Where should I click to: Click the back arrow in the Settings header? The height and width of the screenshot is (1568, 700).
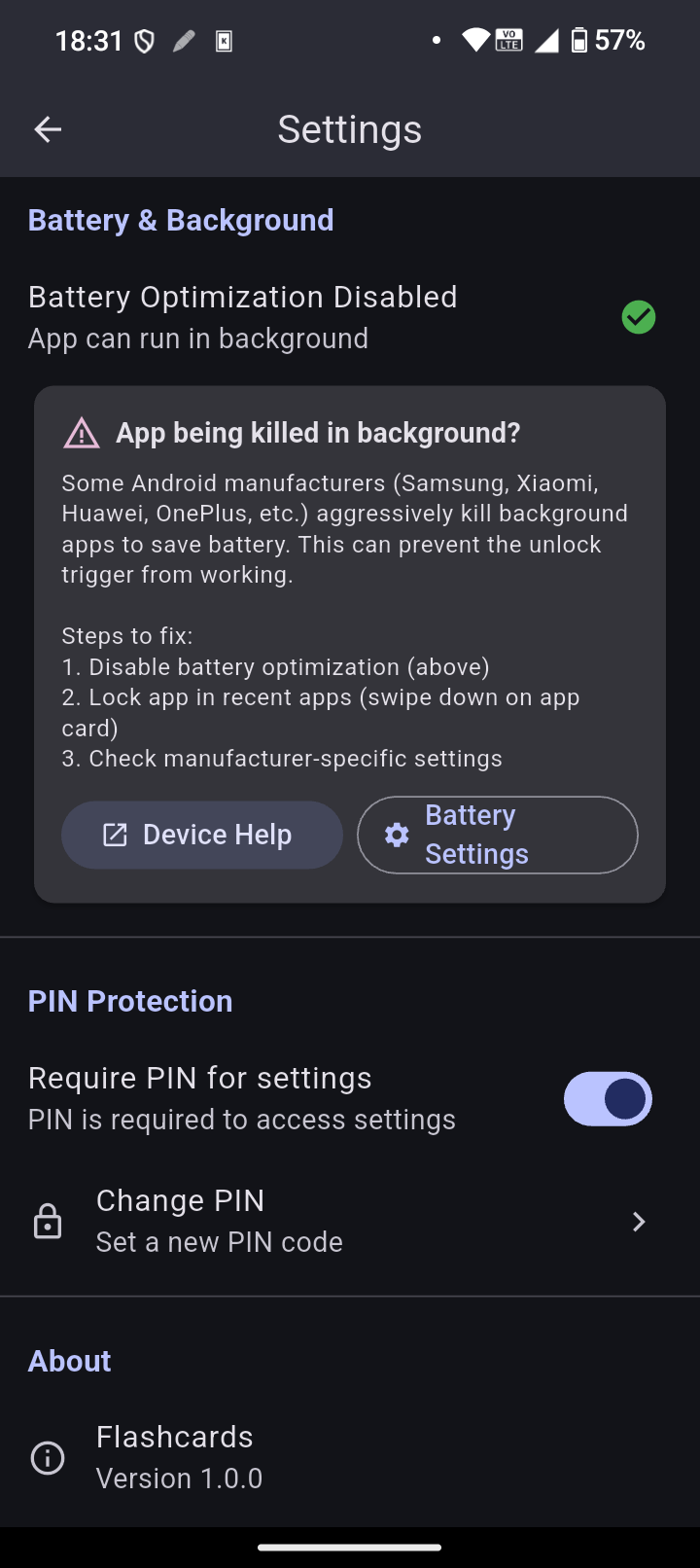[x=47, y=128]
